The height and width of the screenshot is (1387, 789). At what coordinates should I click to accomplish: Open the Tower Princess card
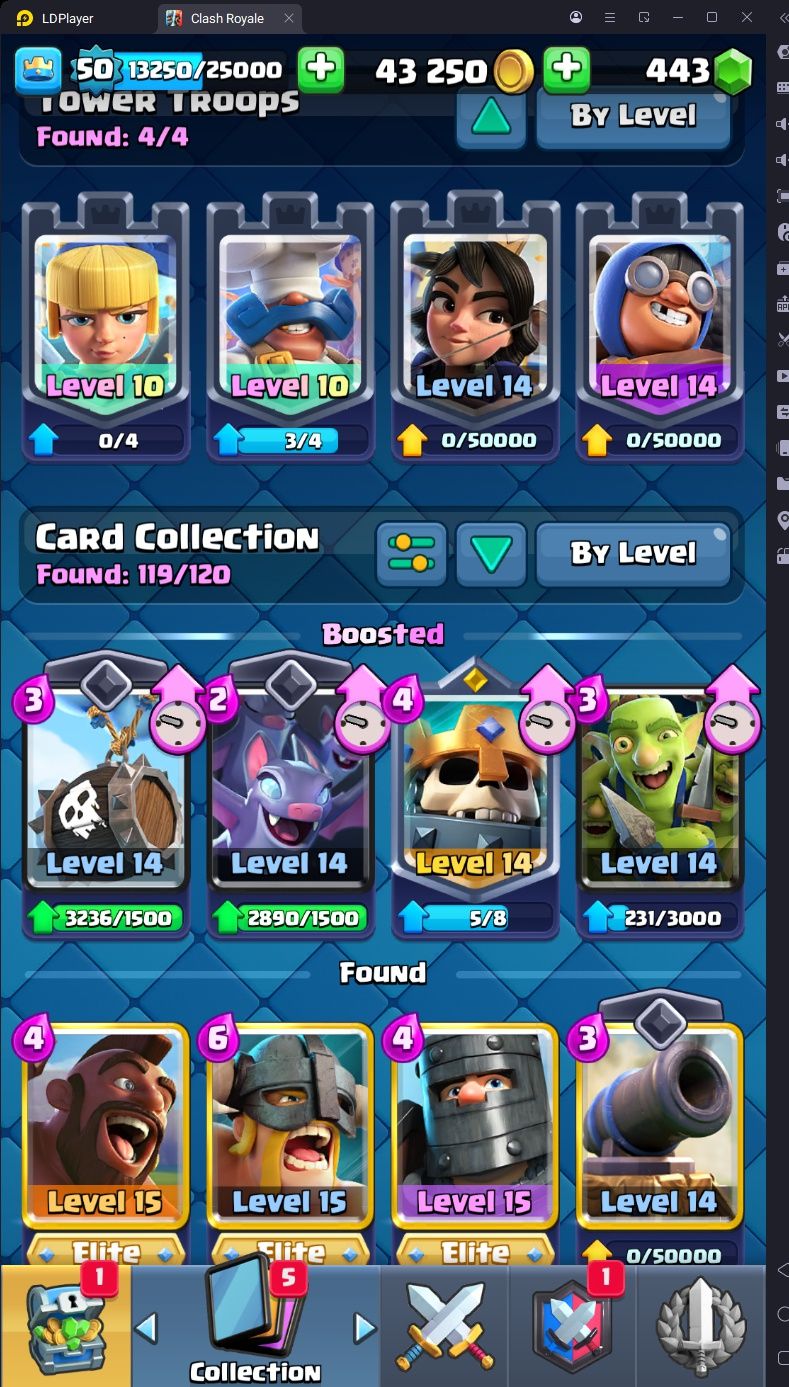[105, 320]
